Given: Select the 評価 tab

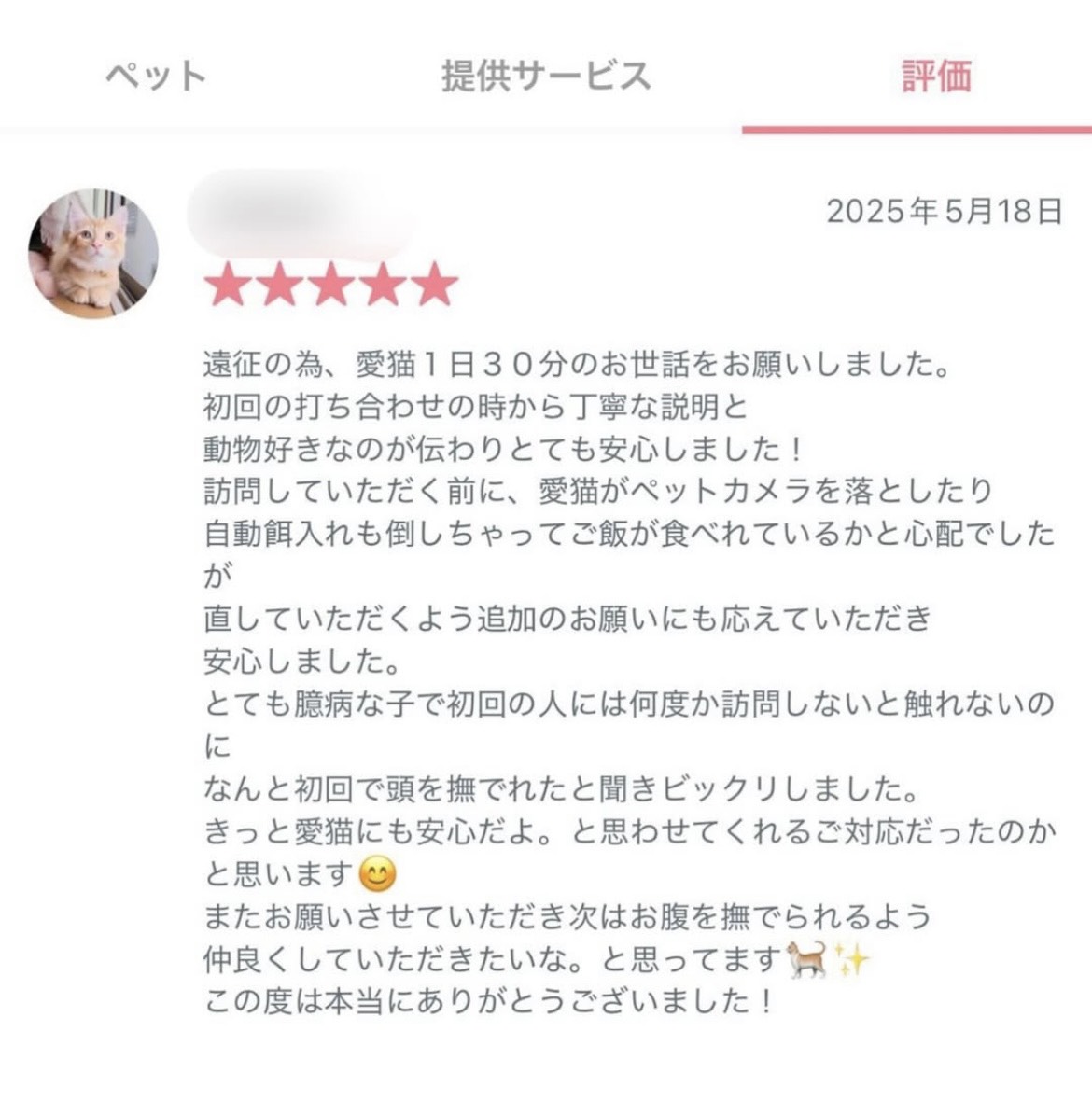Looking at the screenshot, I should (x=936, y=76).
